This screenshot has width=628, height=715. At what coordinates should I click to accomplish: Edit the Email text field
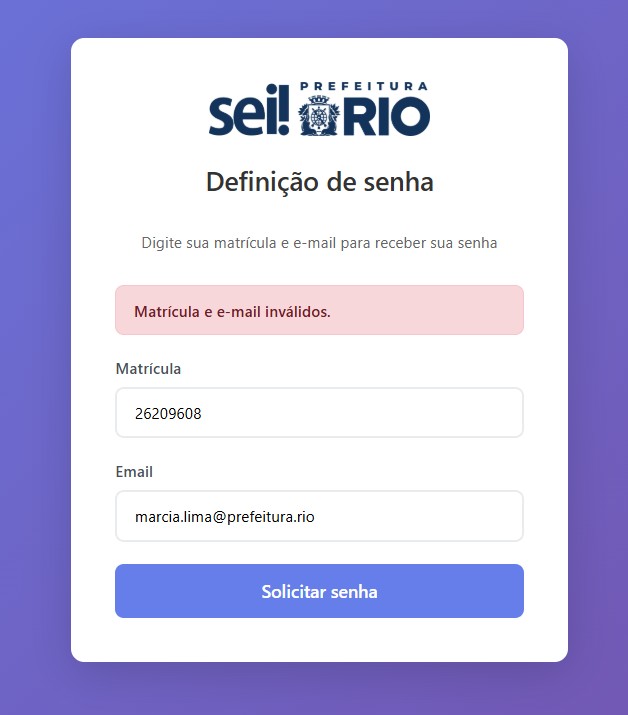[319, 516]
